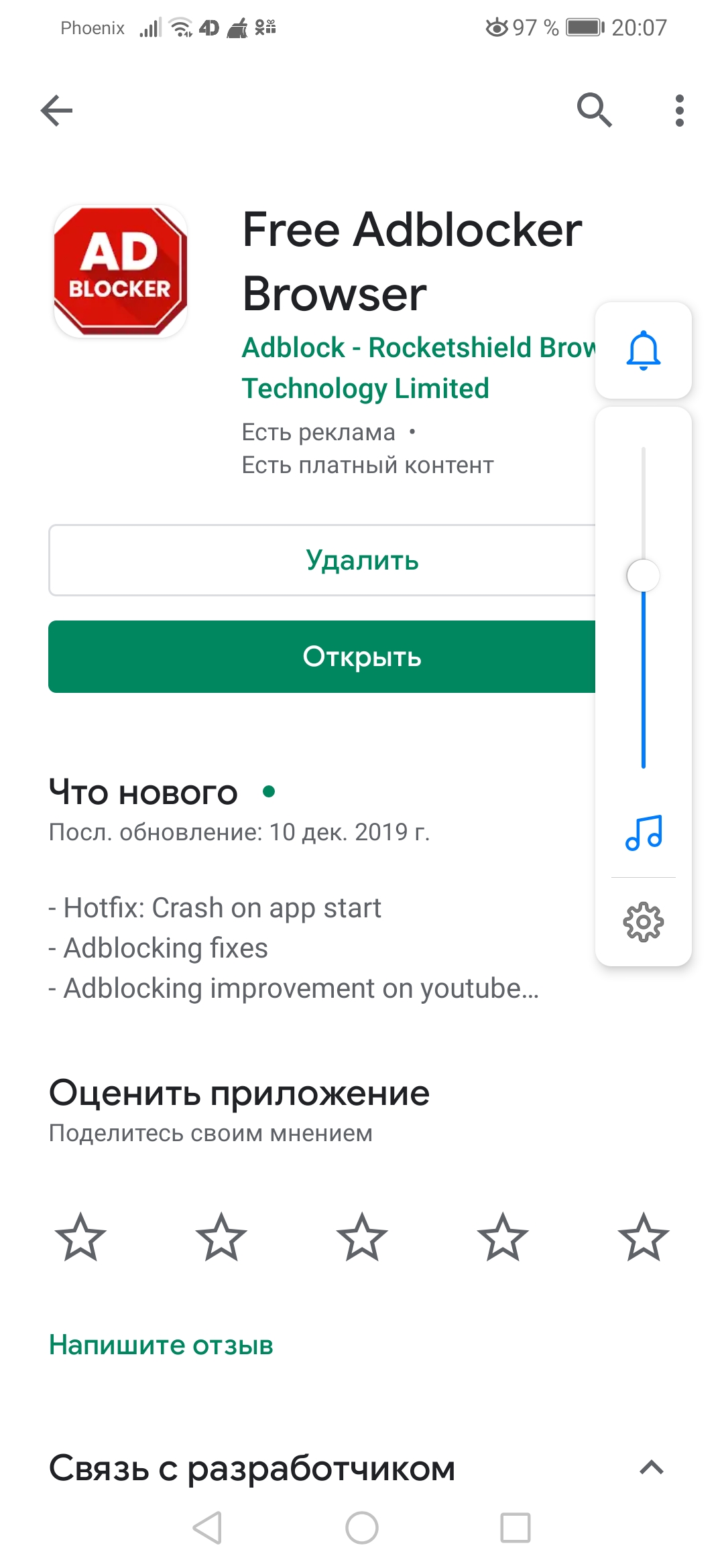Open recent apps from navigation bar
Screen dimensions: 724x1568
pyautogui.click(x=516, y=1528)
